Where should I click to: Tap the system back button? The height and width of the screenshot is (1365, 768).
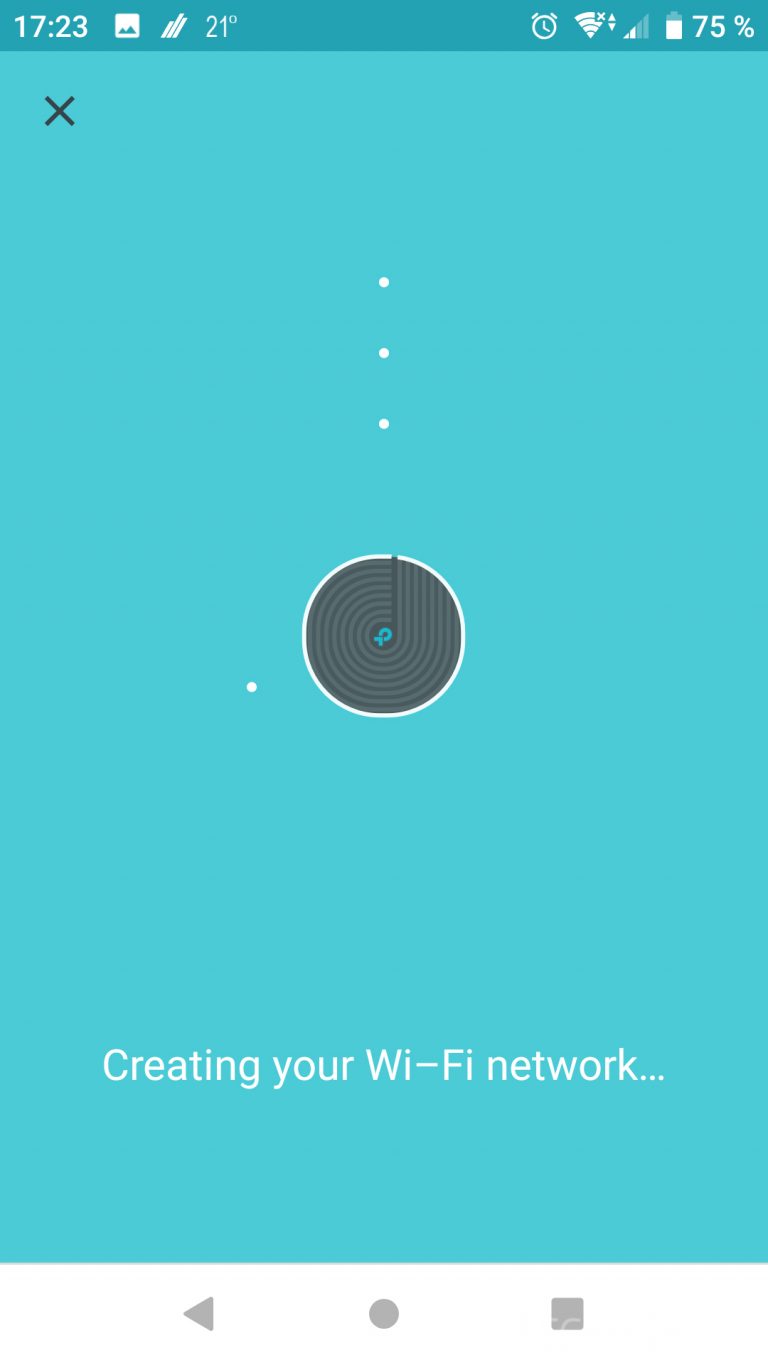[x=199, y=1313]
